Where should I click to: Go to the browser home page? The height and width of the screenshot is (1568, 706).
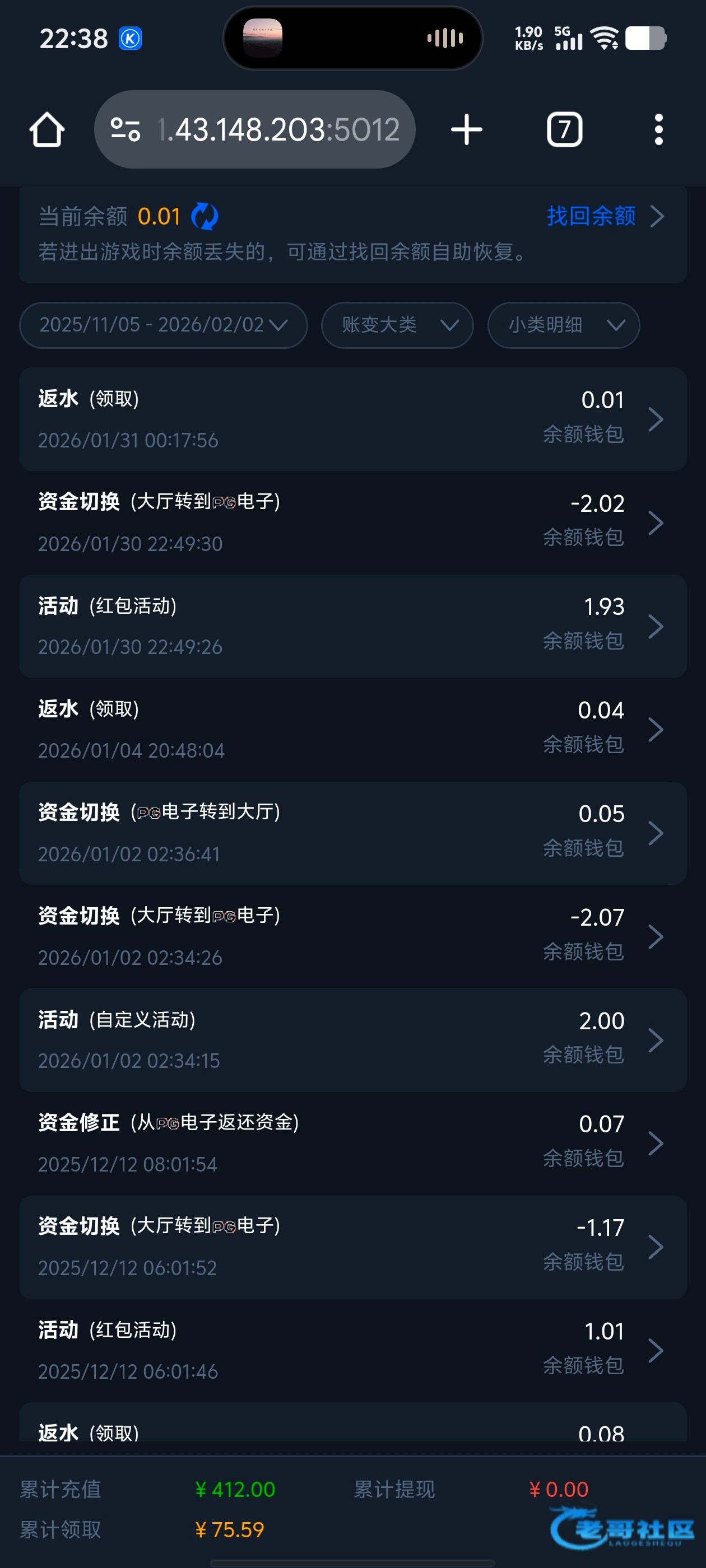[47, 130]
